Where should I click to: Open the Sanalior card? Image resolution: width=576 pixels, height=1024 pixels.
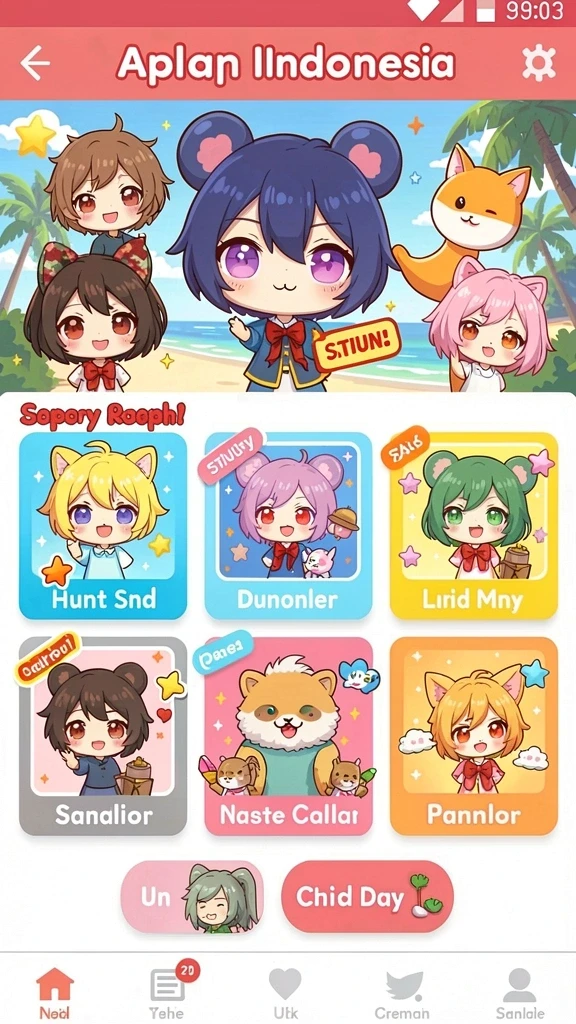click(103, 736)
